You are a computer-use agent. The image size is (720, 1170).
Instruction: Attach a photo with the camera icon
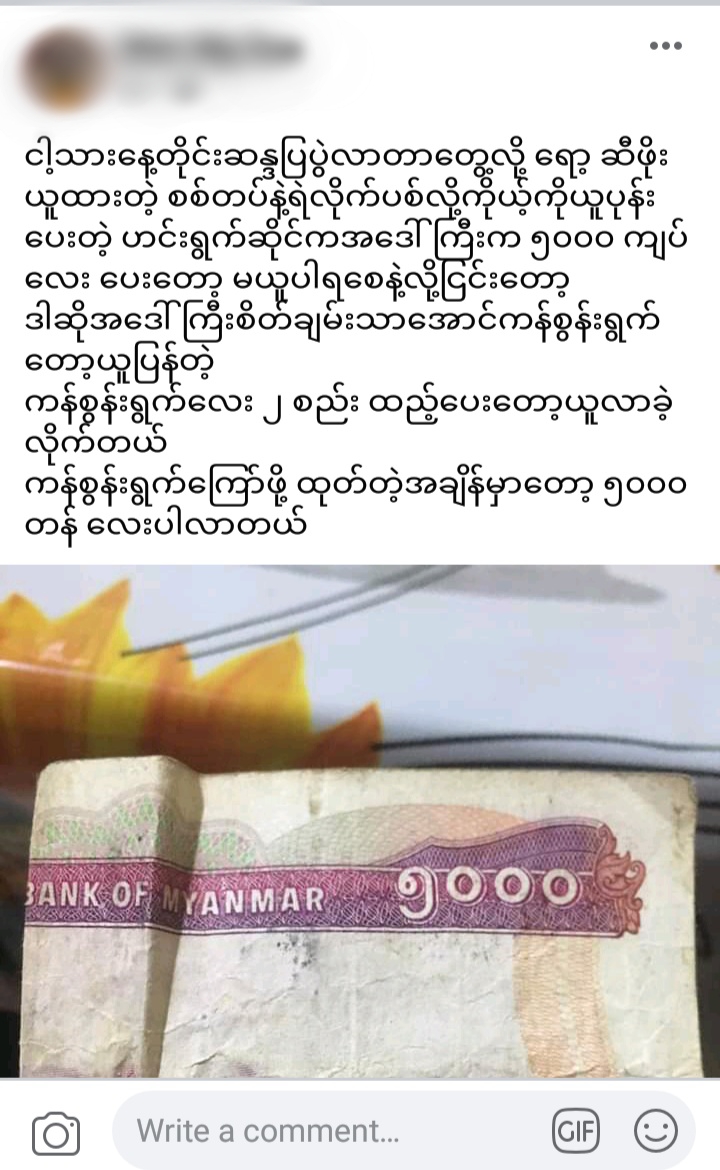click(x=56, y=1134)
